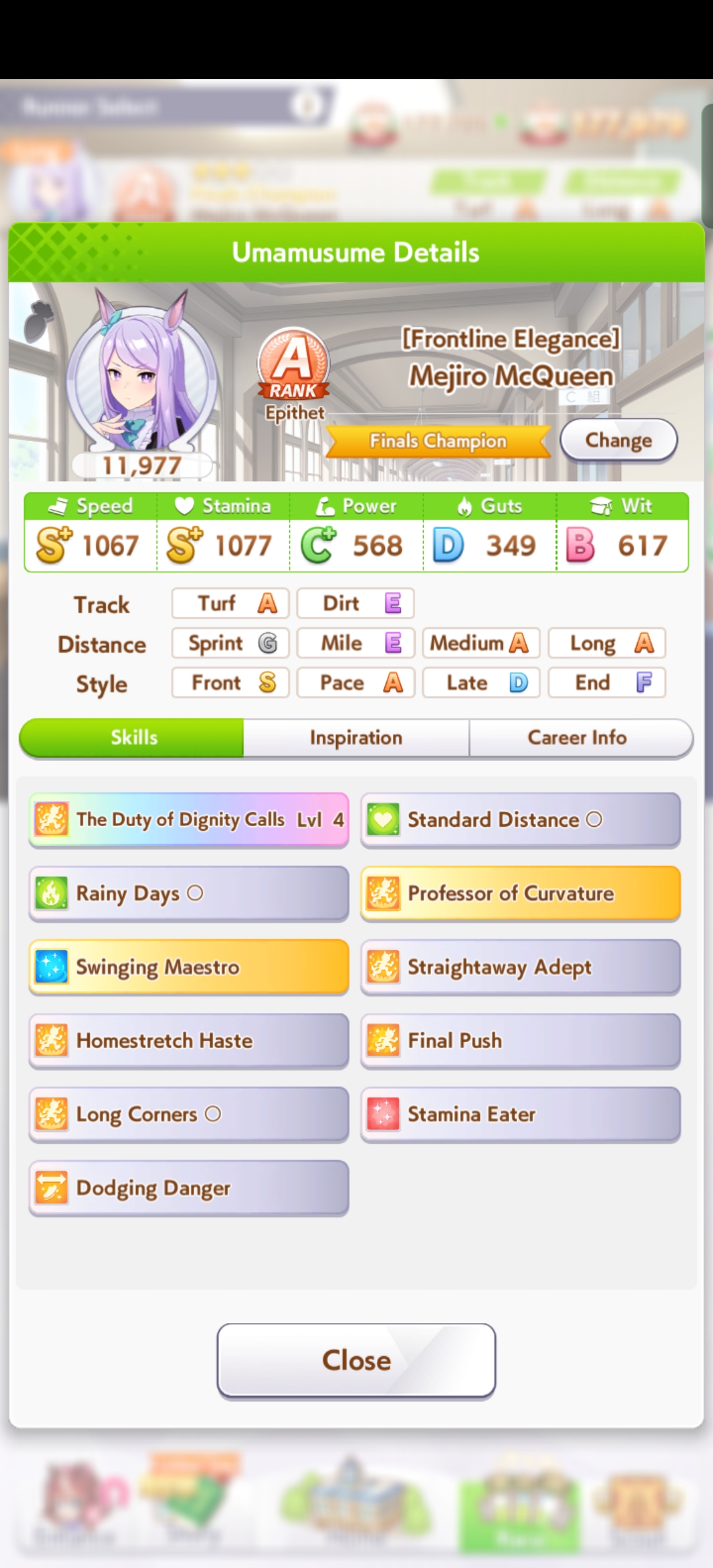Open Swinging Maestro skill details
The width and height of the screenshot is (713, 1568).
click(189, 967)
